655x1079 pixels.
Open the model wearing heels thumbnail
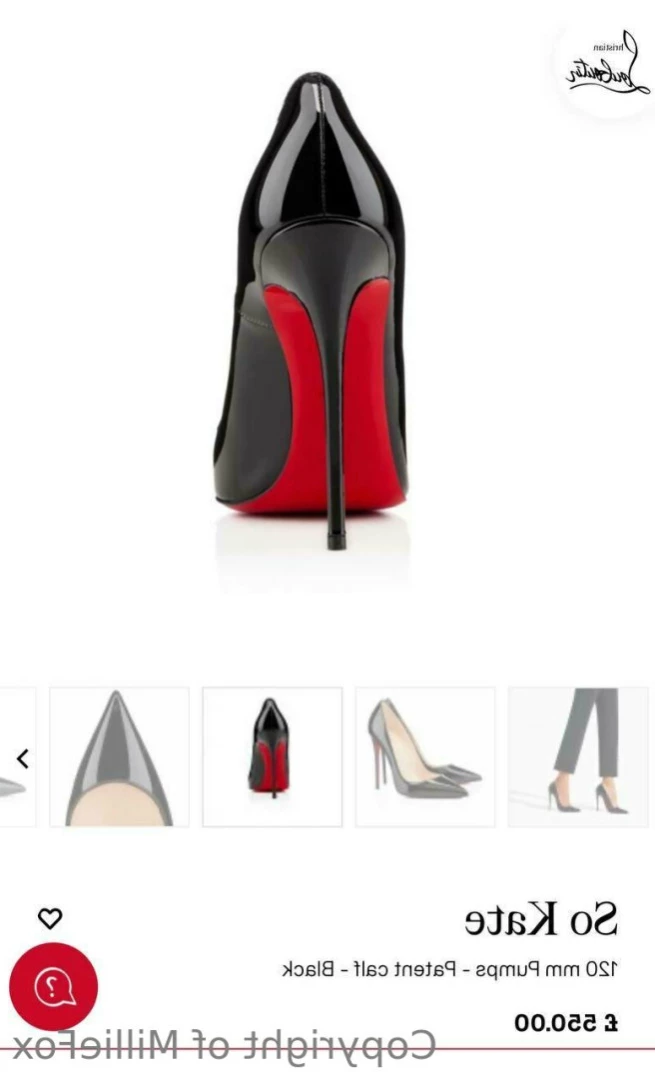coord(578,757)
